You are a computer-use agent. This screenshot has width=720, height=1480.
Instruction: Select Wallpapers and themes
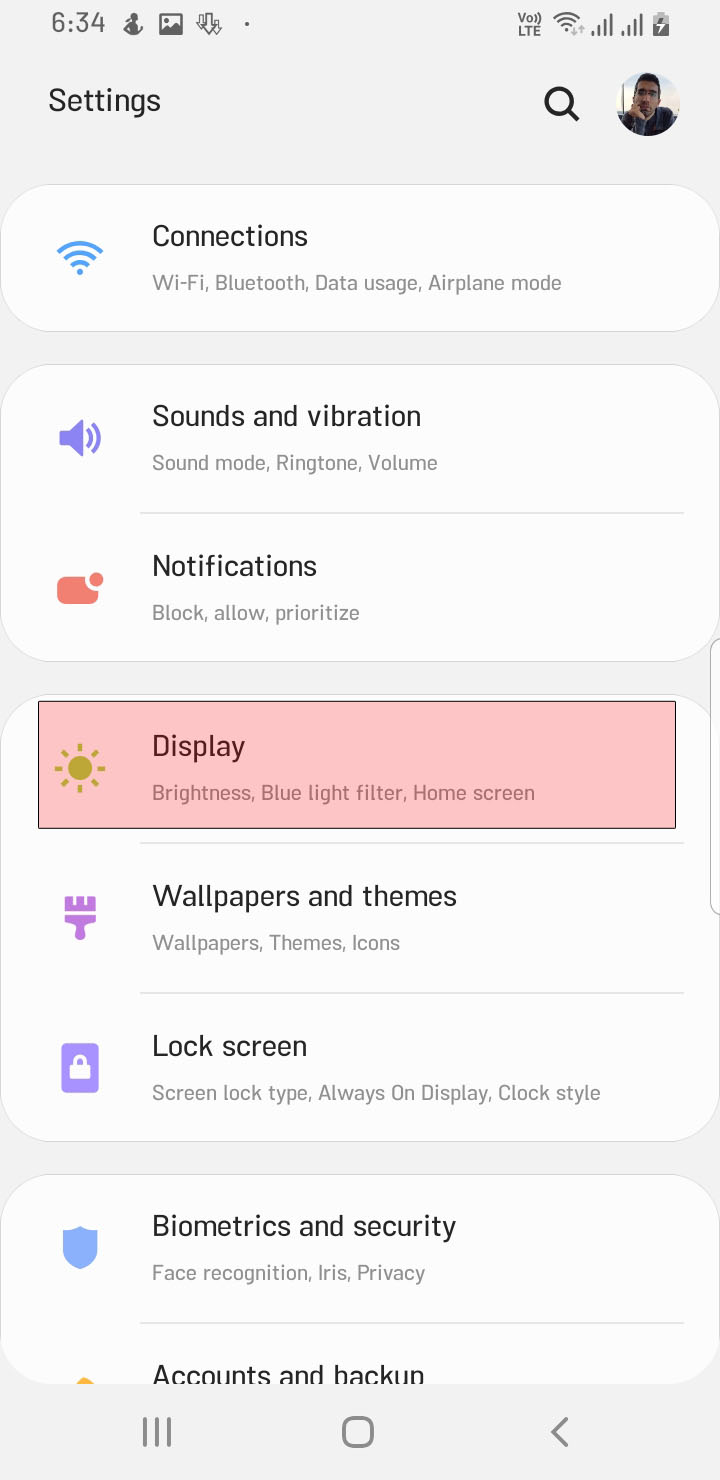pyautogui.click(x=360, y=918)
